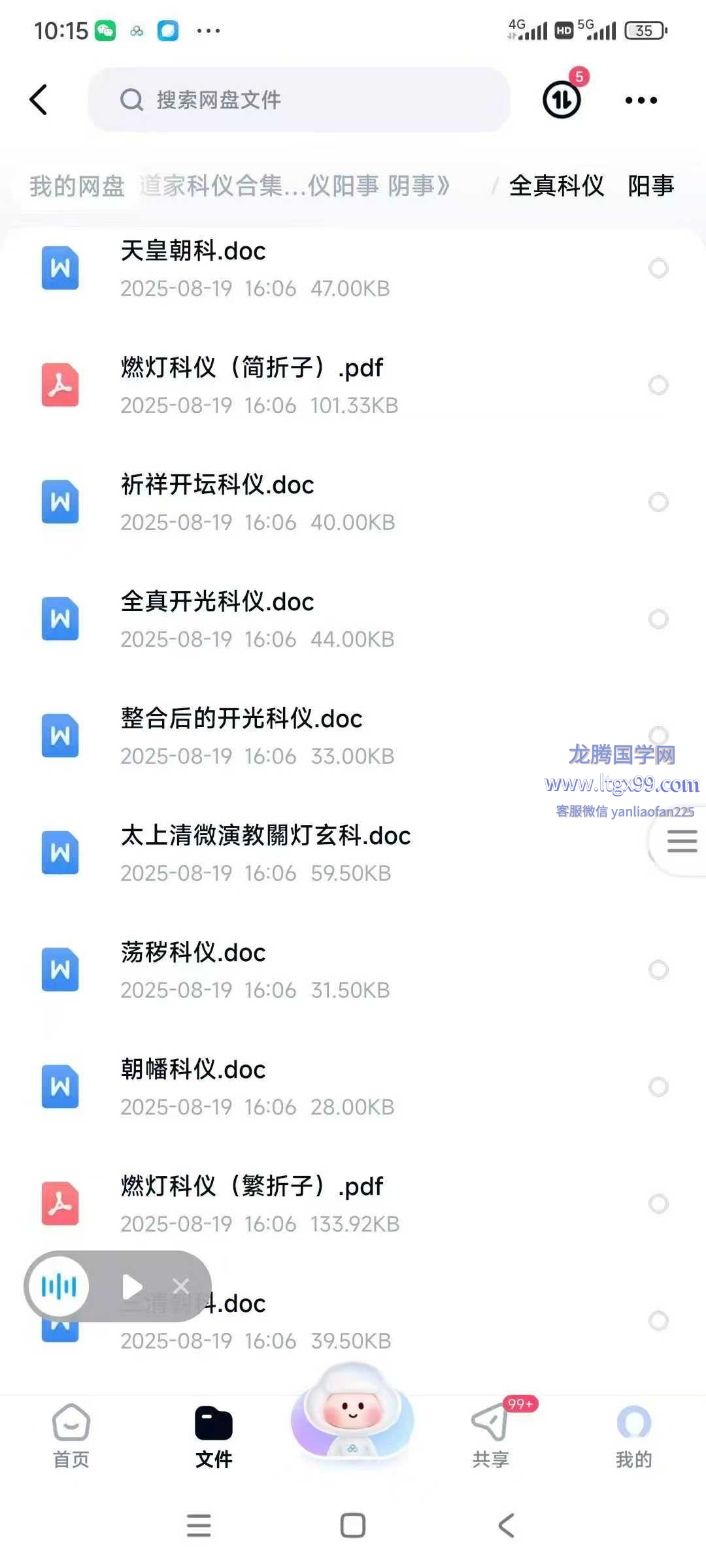Select the checkbox for 祈祥开坛科仪.doc
This screenshot has width=706, height=1568.
658,502
